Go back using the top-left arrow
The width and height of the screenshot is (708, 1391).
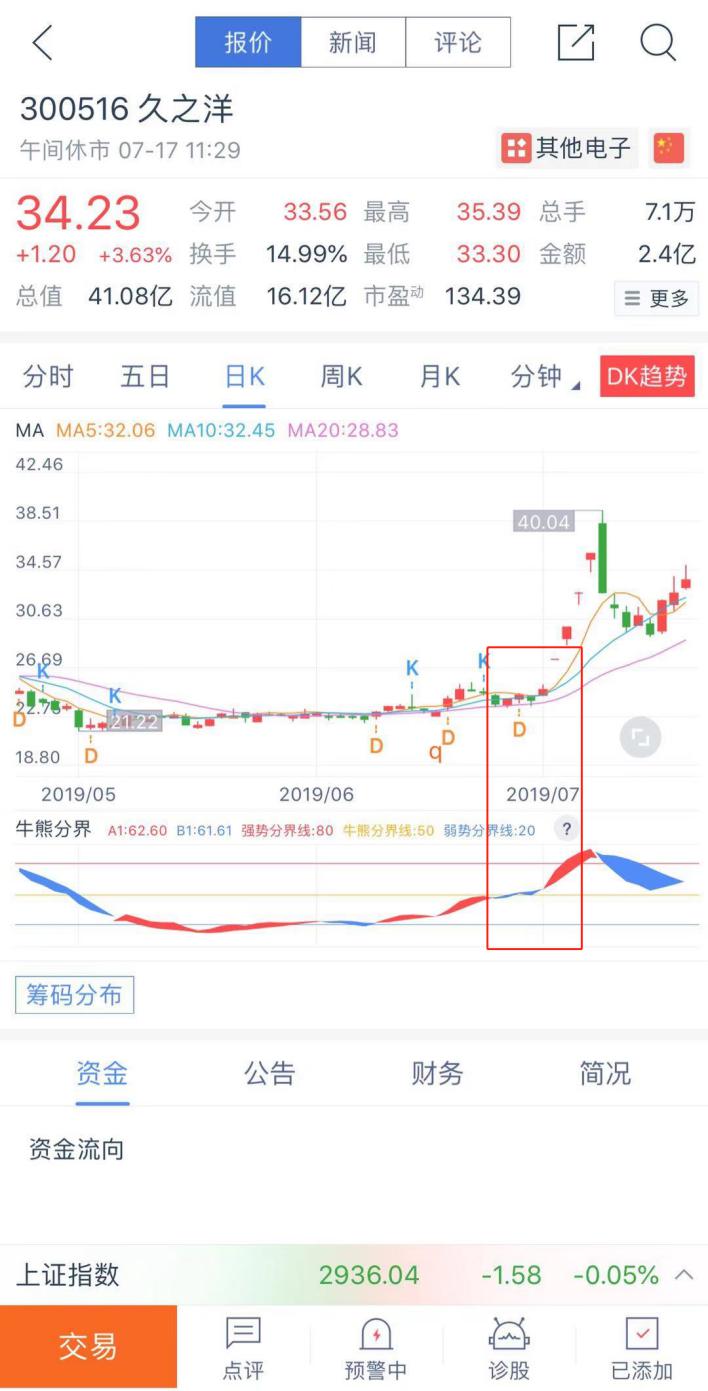click(42, 43)
